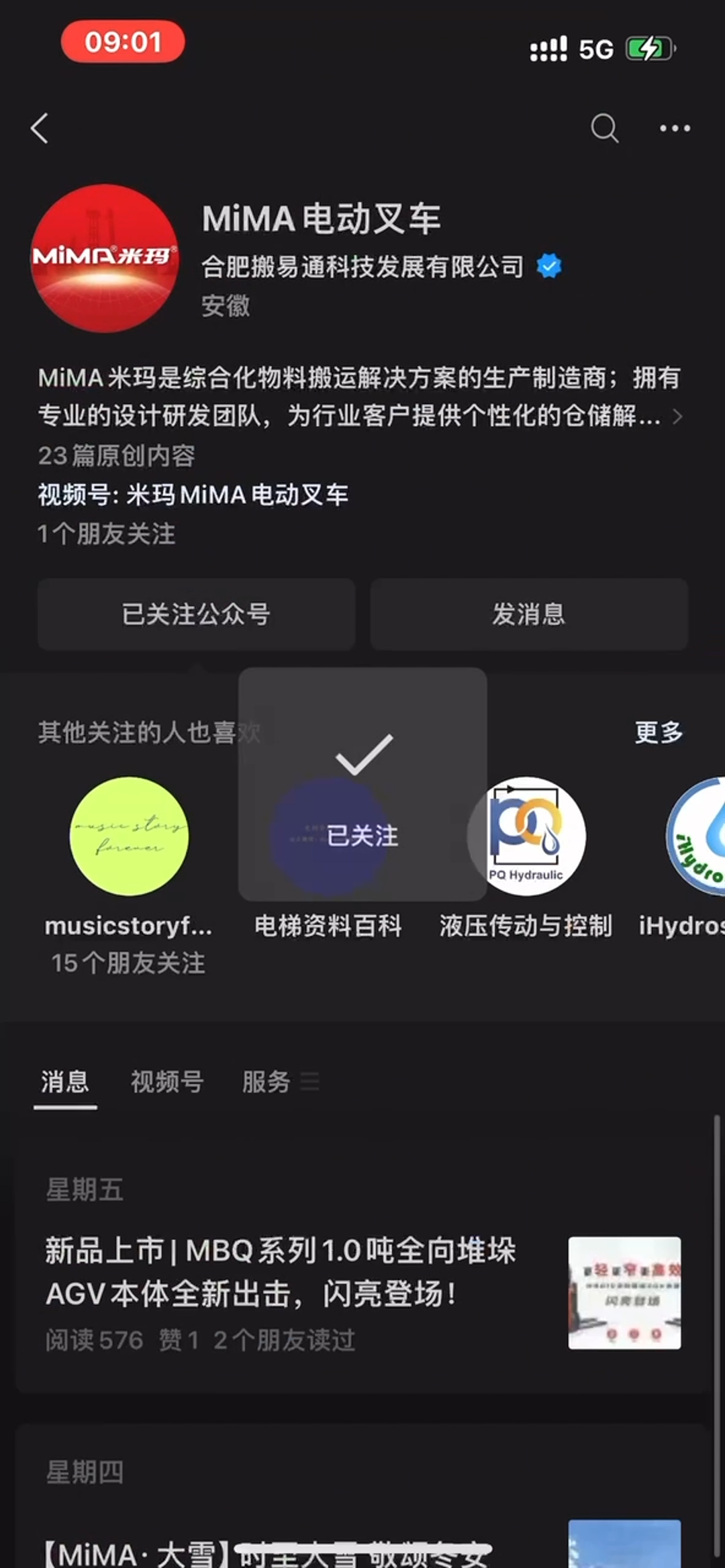Screen dimensions: 725x1568
Task: Open 更多 to see more recommended accounts
Action: [659, 734]
